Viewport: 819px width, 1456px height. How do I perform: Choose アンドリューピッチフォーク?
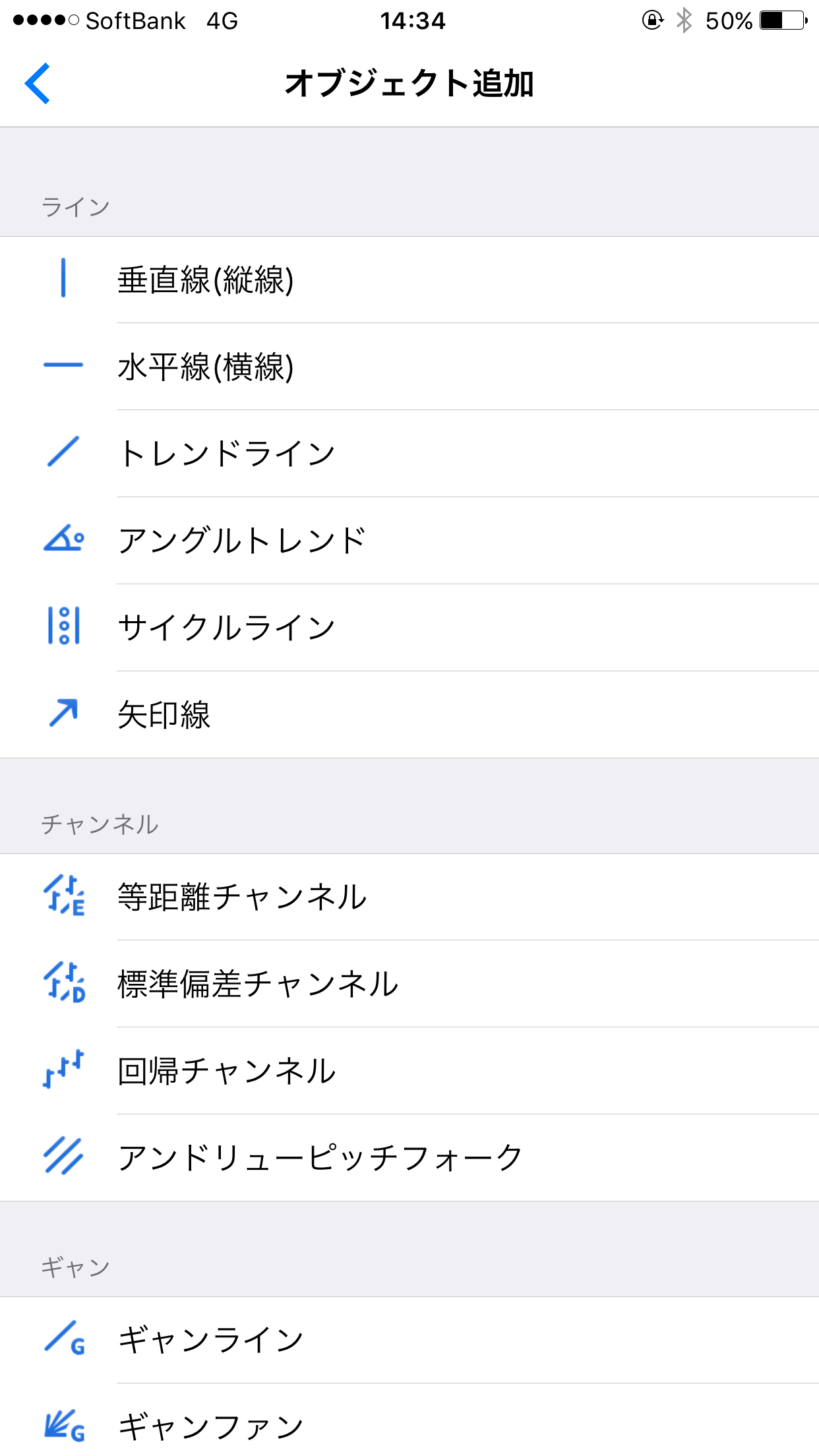pyautogui.click(x=409, y=1158)
